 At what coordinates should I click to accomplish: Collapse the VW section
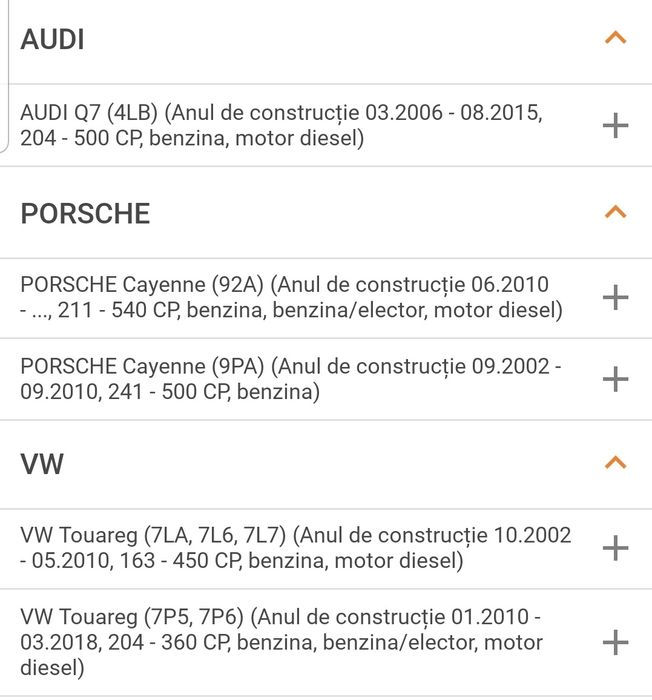pos(616,463)
